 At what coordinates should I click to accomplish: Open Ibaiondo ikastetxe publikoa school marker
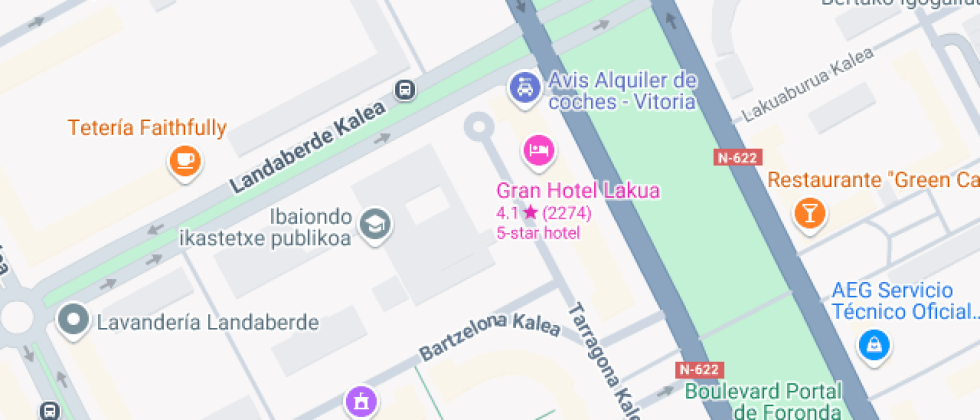(376, 224)
